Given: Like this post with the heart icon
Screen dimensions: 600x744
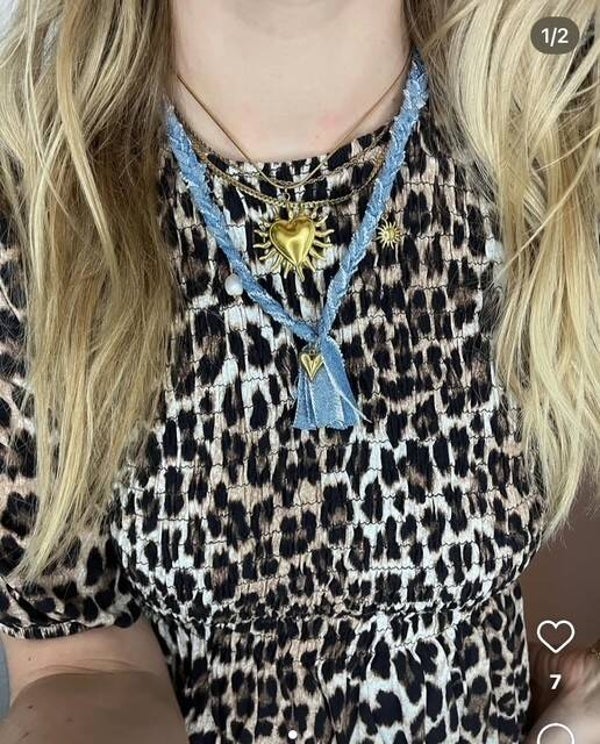Looking at the screenshot, I should click(555, 636).
